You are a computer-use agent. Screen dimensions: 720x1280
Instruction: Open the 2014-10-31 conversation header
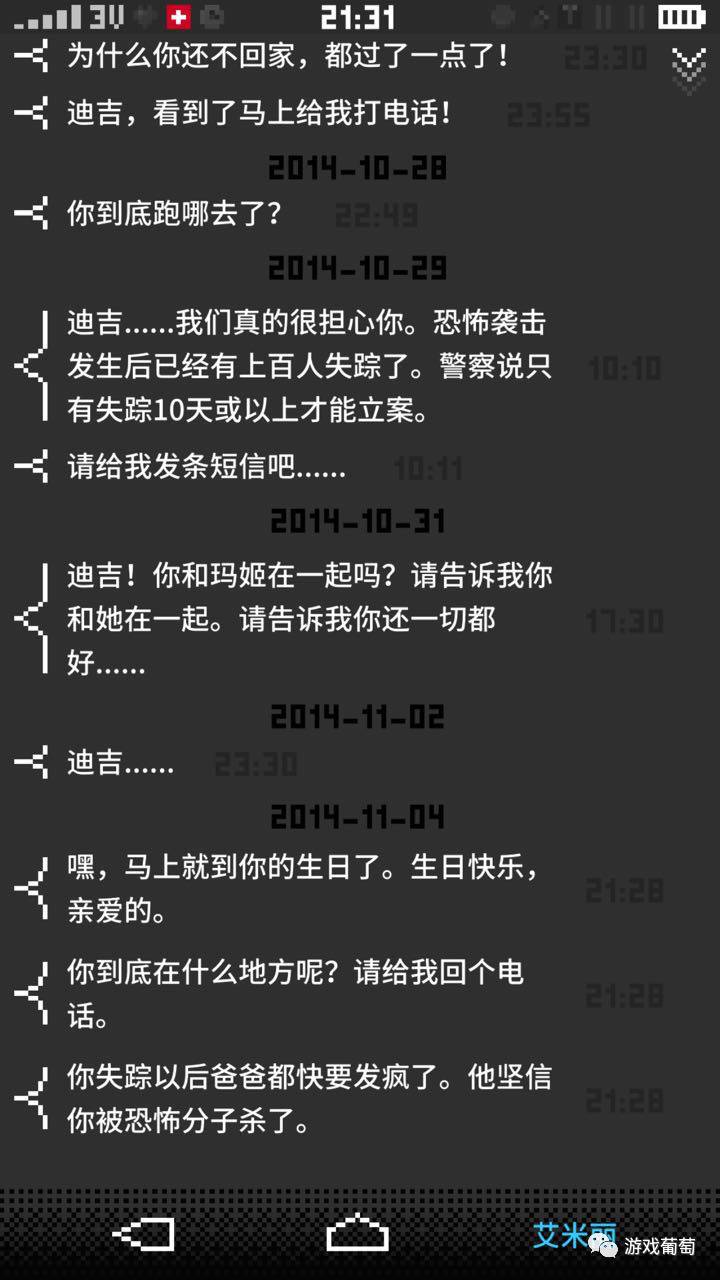click(x=356, y=520)
